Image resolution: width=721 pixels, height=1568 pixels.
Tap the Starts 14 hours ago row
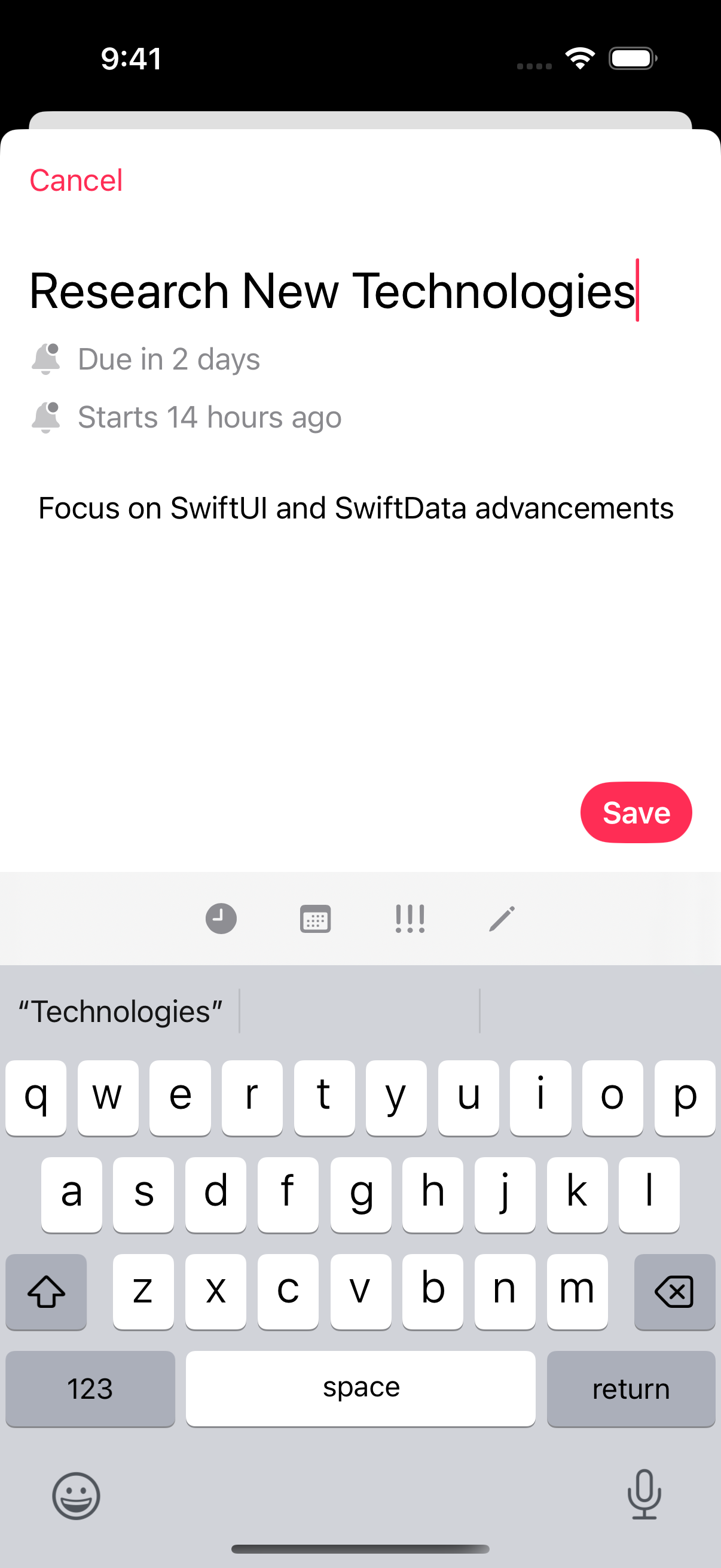point(186,417)
